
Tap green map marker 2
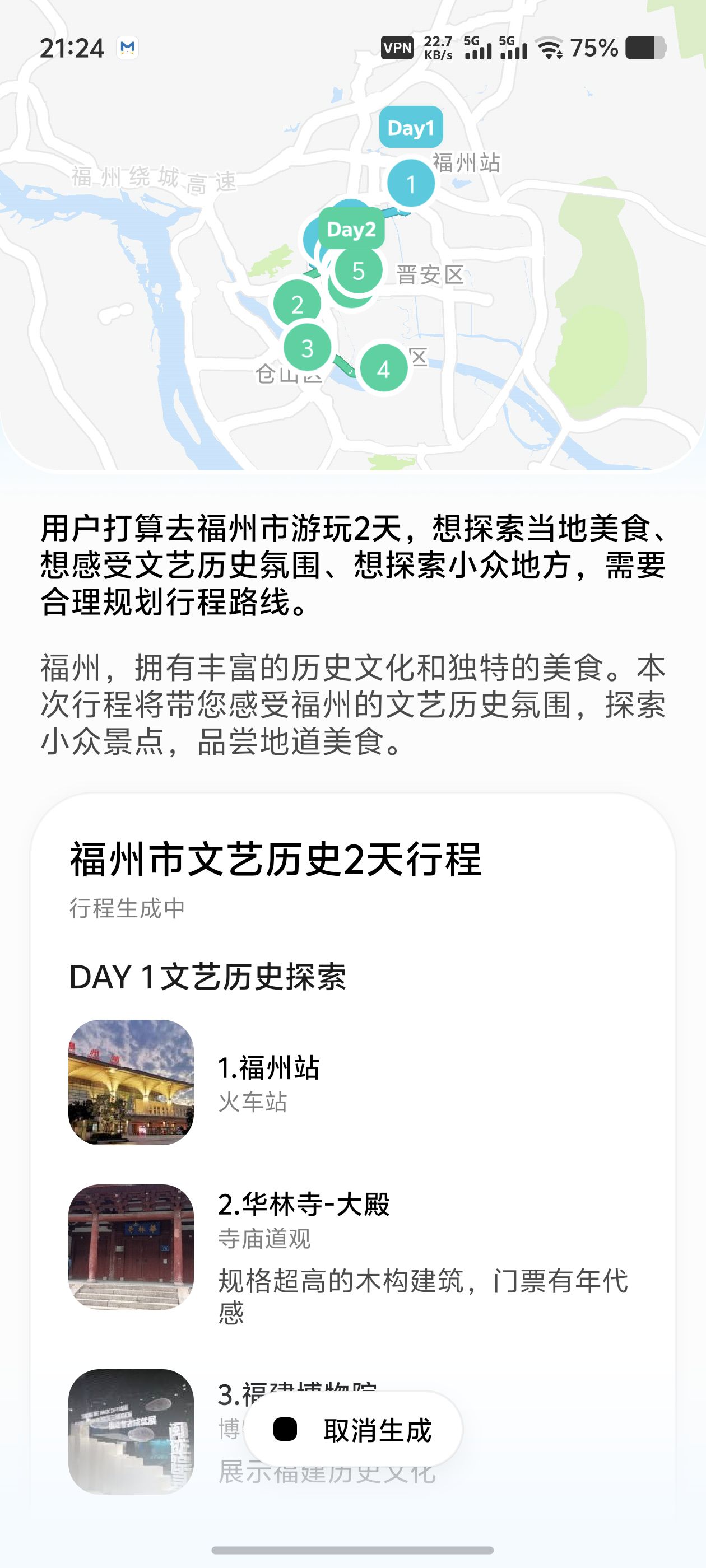pos(296,304)
